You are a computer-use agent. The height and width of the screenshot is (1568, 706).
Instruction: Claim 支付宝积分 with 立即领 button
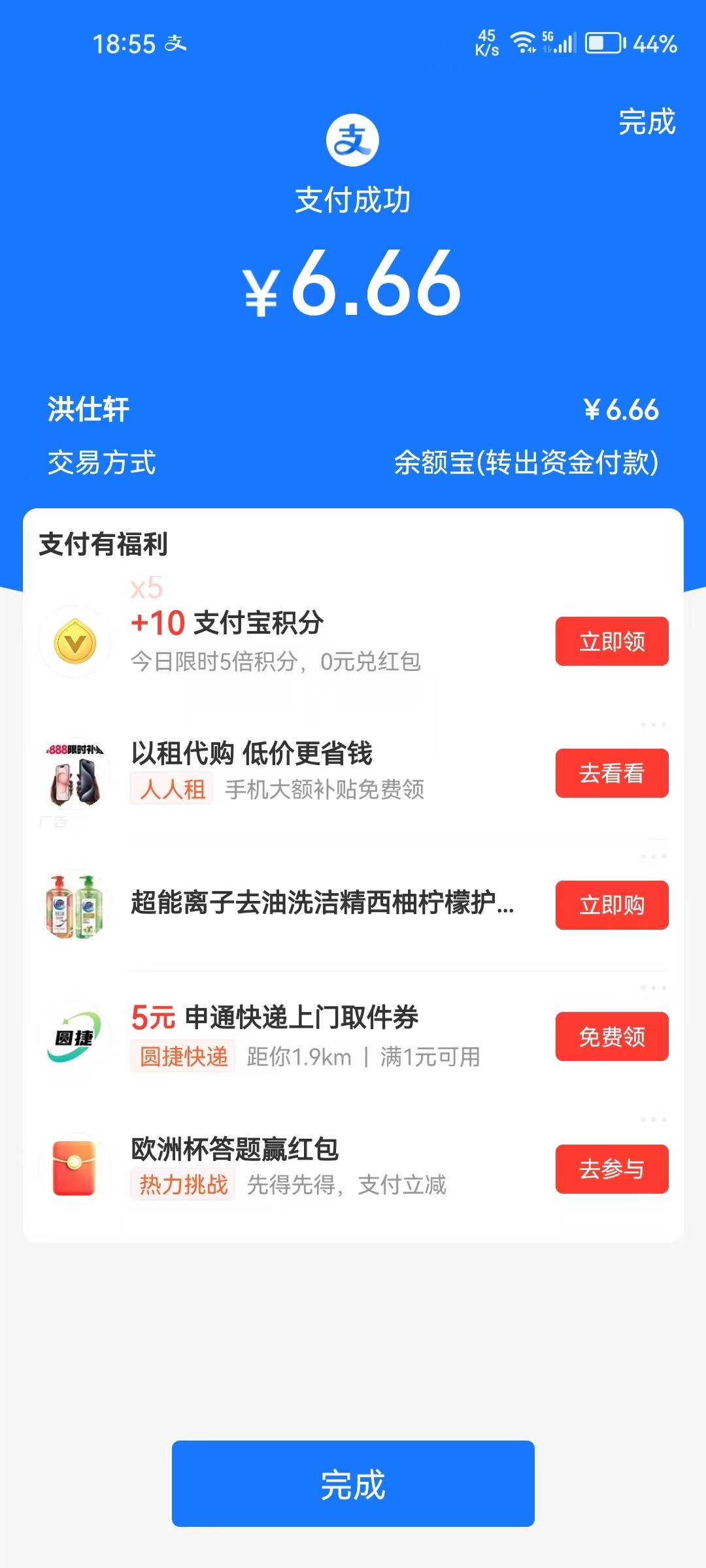point(612,642)
